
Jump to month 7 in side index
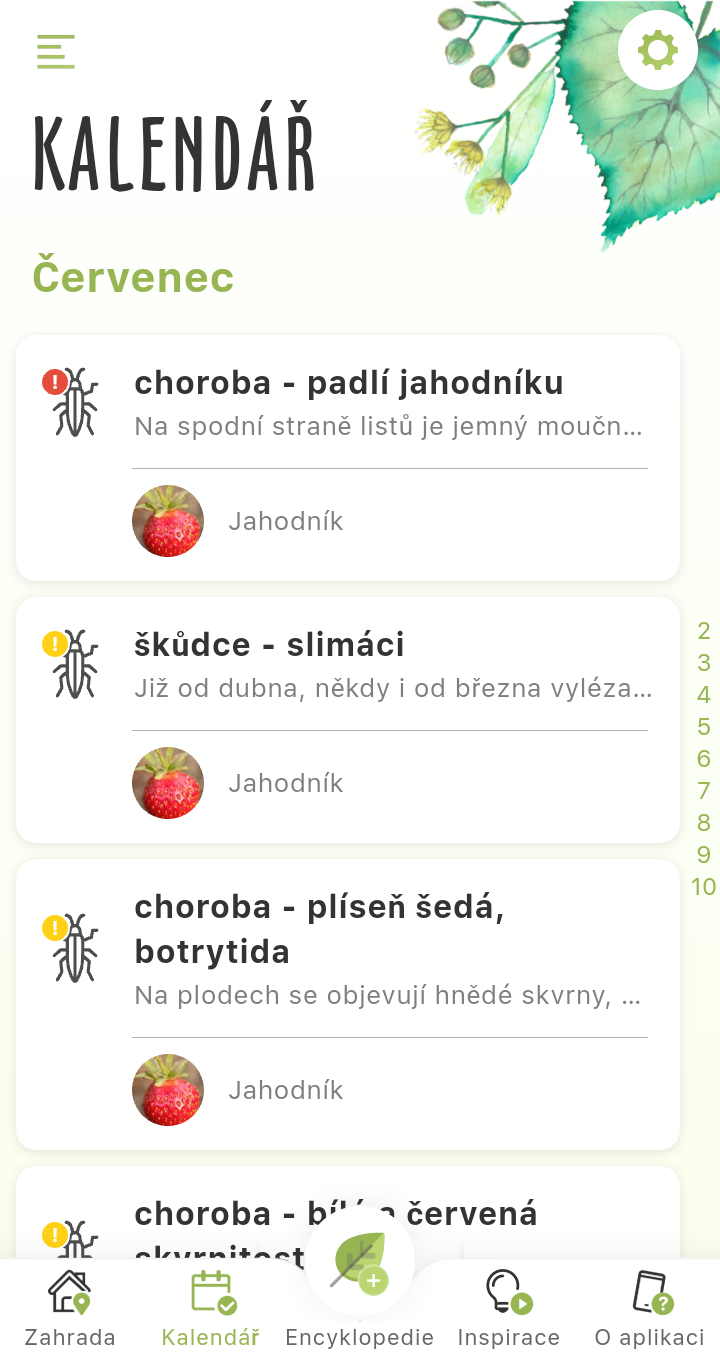pyautogui.click(x=704, y=791)
